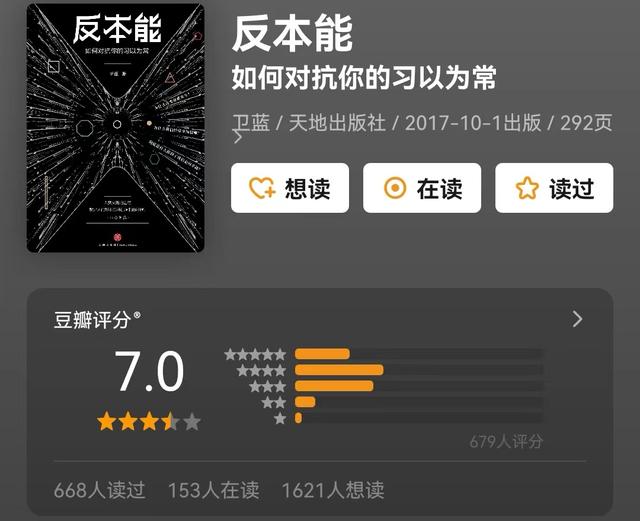
Task: Mark the book as 想读
Action: click(x=289, y=188)
